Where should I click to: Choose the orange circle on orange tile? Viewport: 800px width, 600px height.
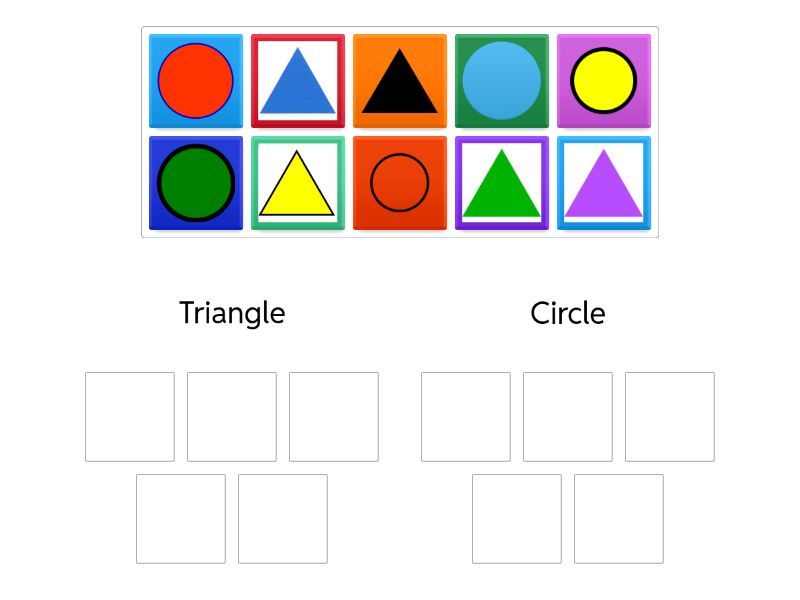400,183
